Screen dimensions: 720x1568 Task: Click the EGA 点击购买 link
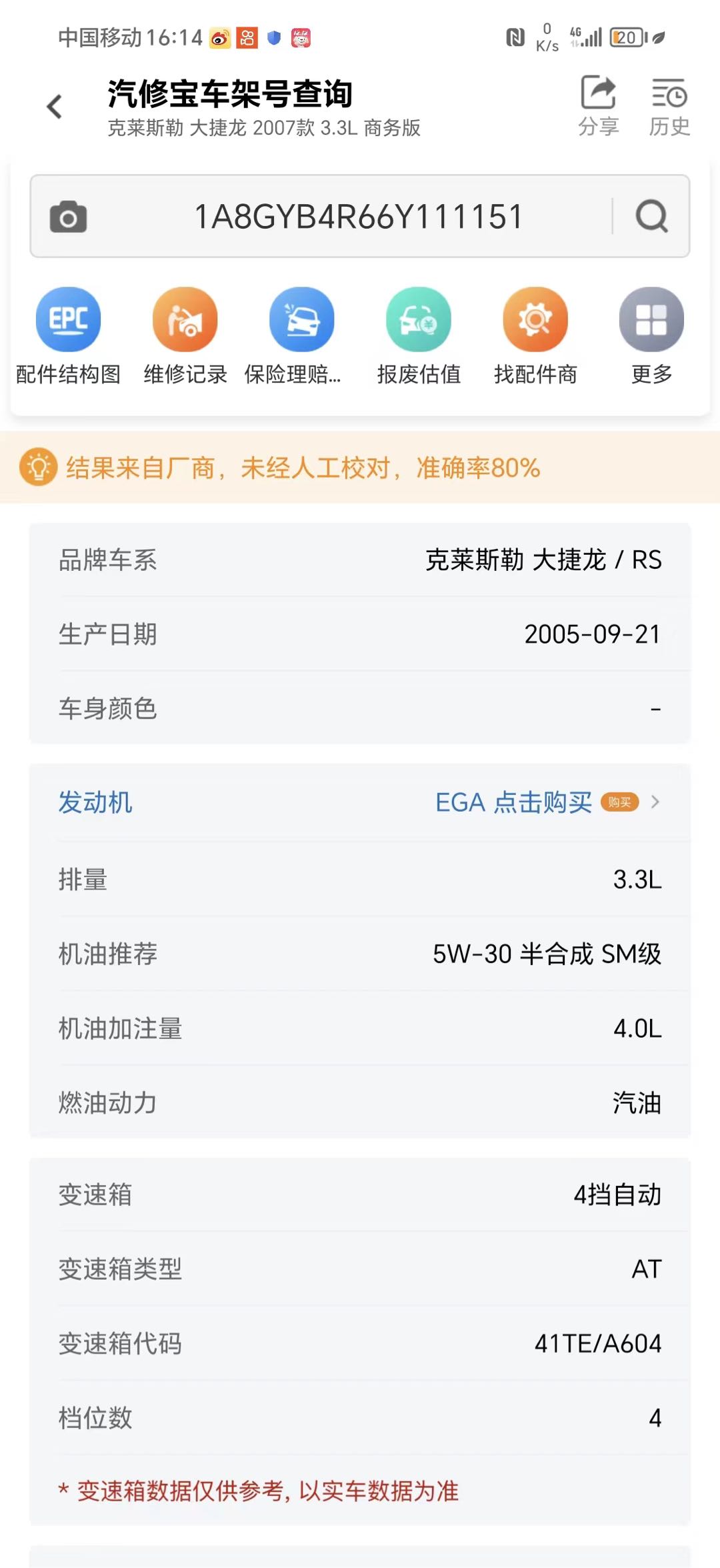click(x=513, y=803)
